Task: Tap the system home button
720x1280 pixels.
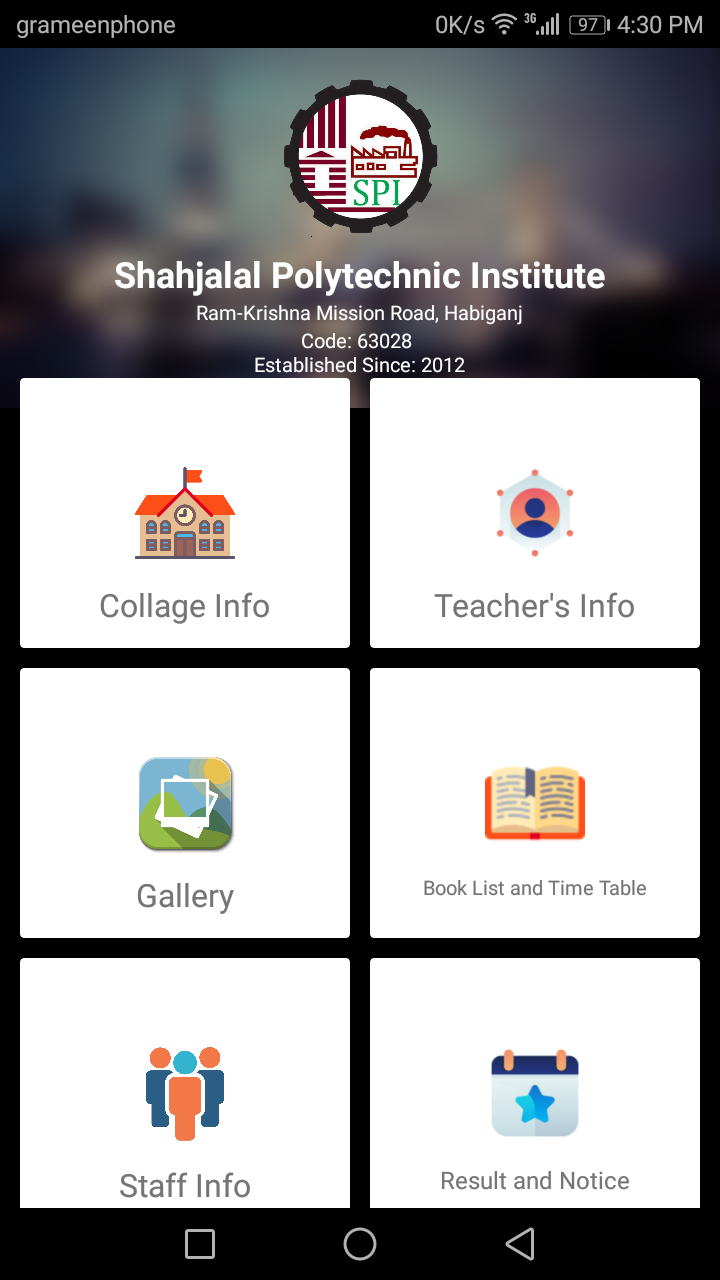Action: pyautogui.click(x=360, y=1244)
